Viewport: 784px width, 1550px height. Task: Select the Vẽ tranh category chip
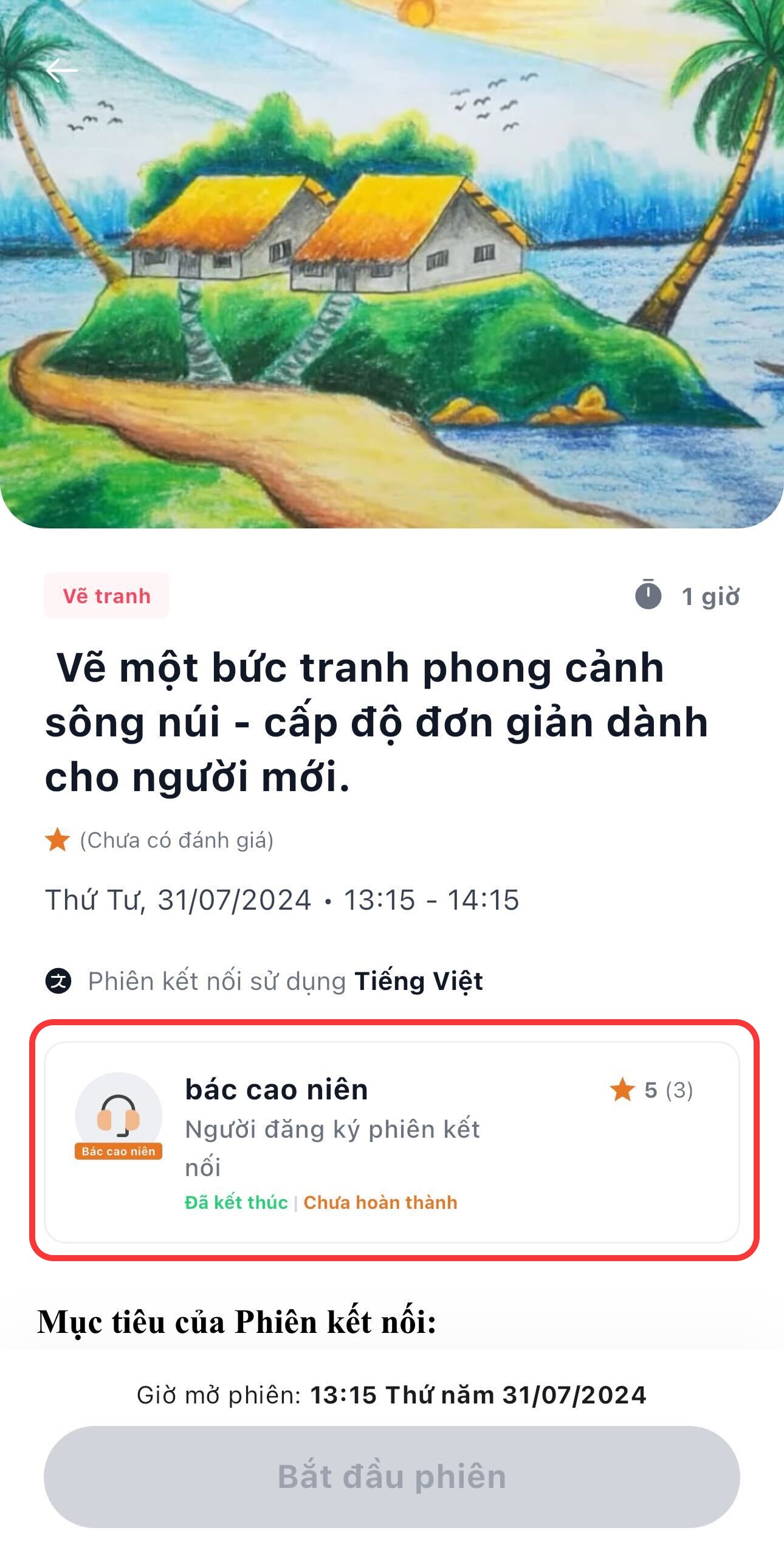(x=106, y=595)
